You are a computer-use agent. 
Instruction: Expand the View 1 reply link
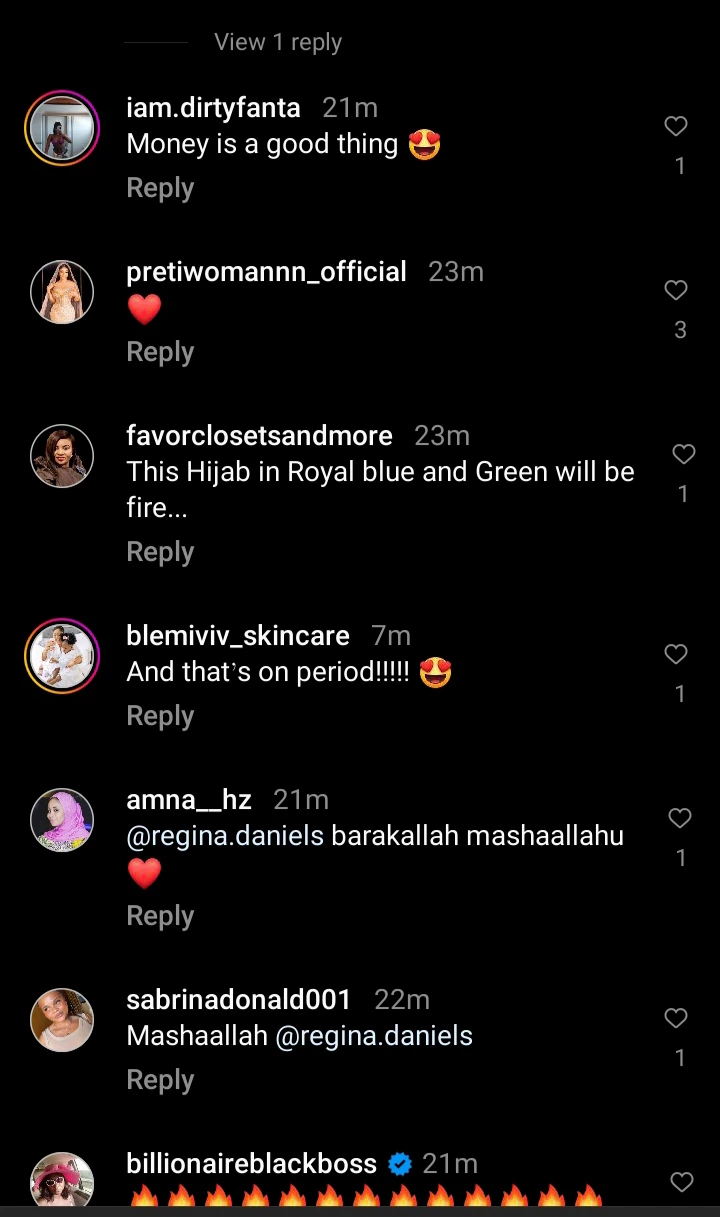click(x=278, y=42)
